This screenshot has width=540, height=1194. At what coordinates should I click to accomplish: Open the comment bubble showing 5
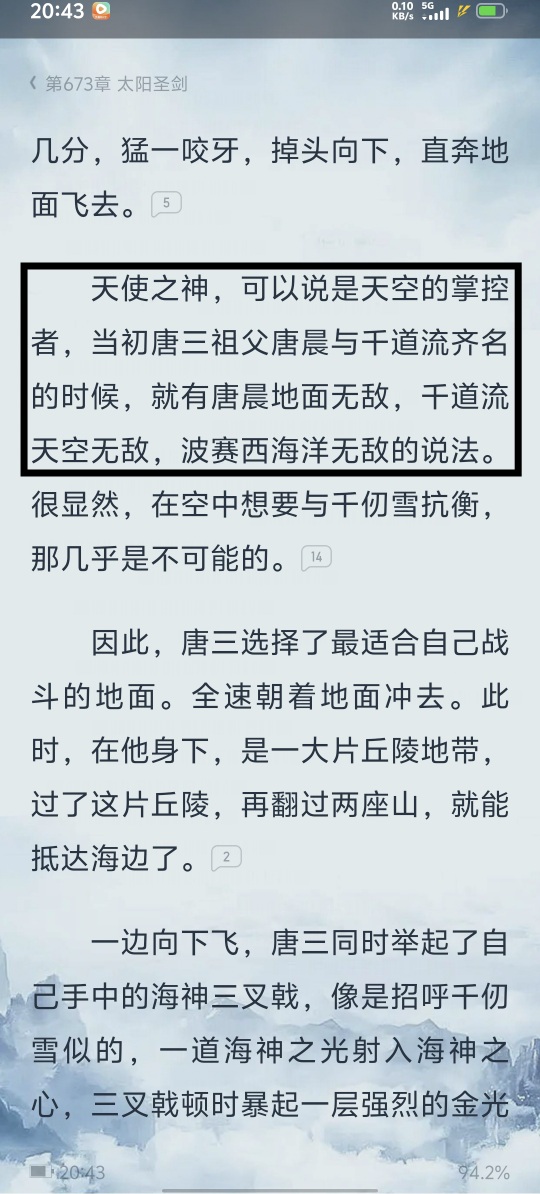point(166,203)
